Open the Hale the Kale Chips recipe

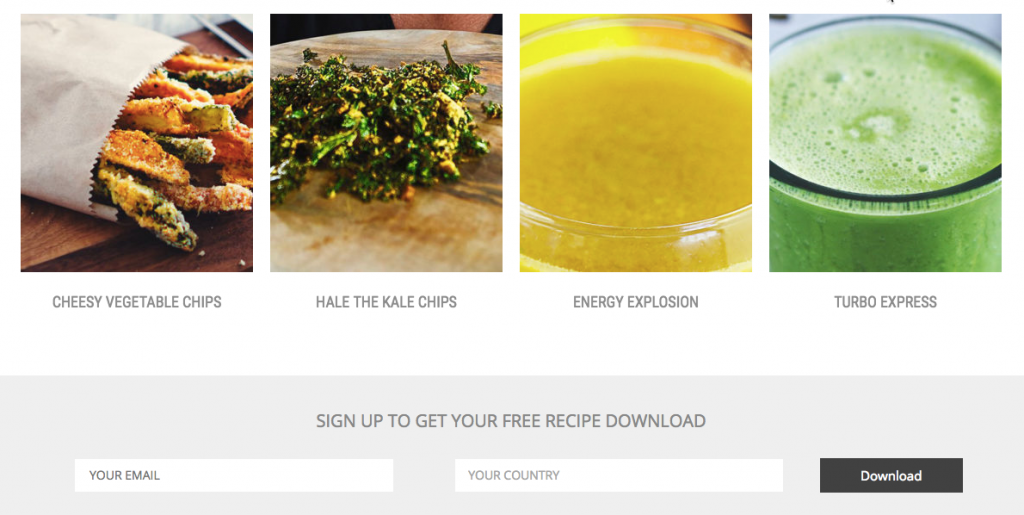click(386, 301)
